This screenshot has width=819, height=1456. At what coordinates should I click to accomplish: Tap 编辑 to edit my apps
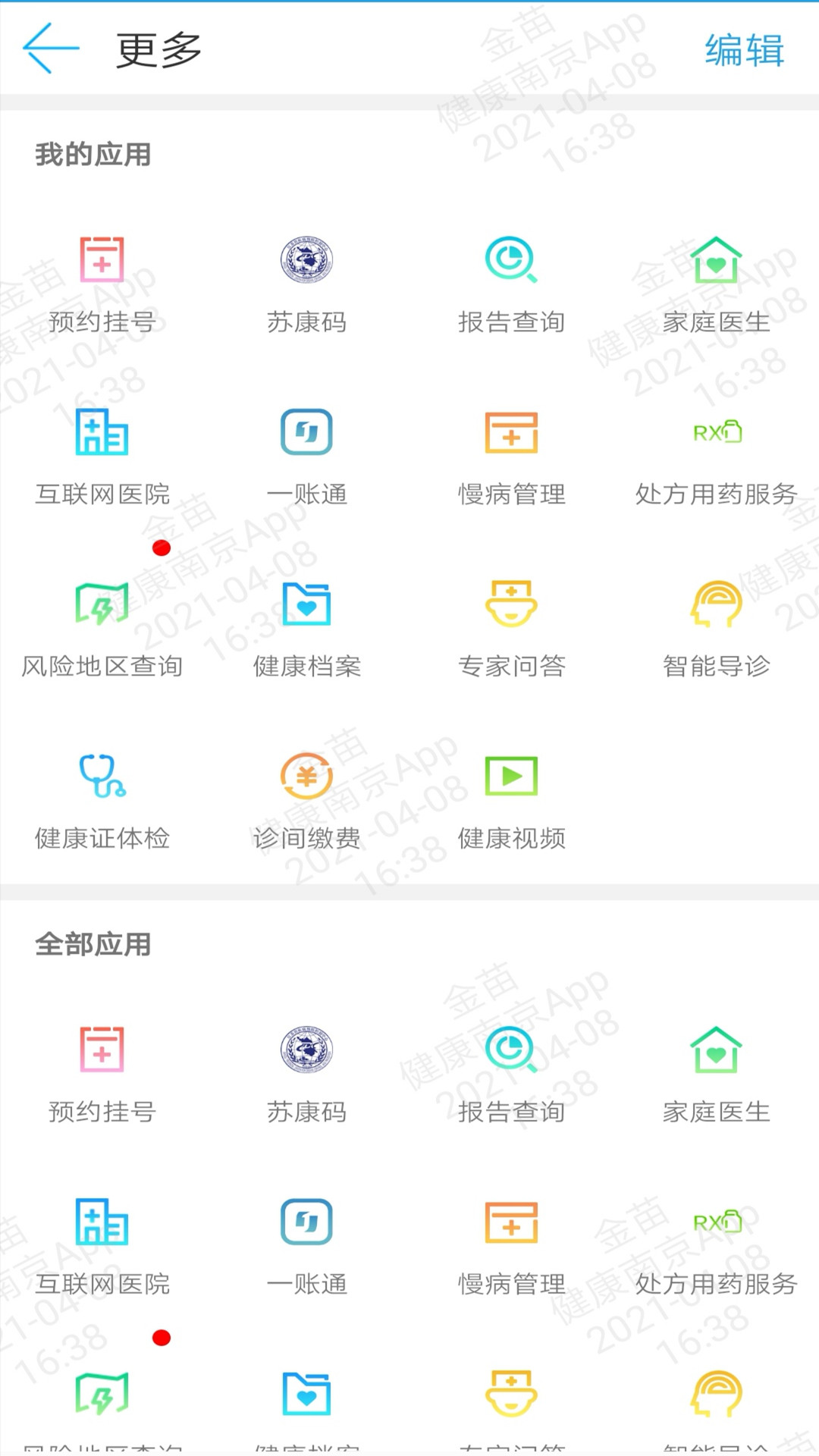(x=743, y=50)
